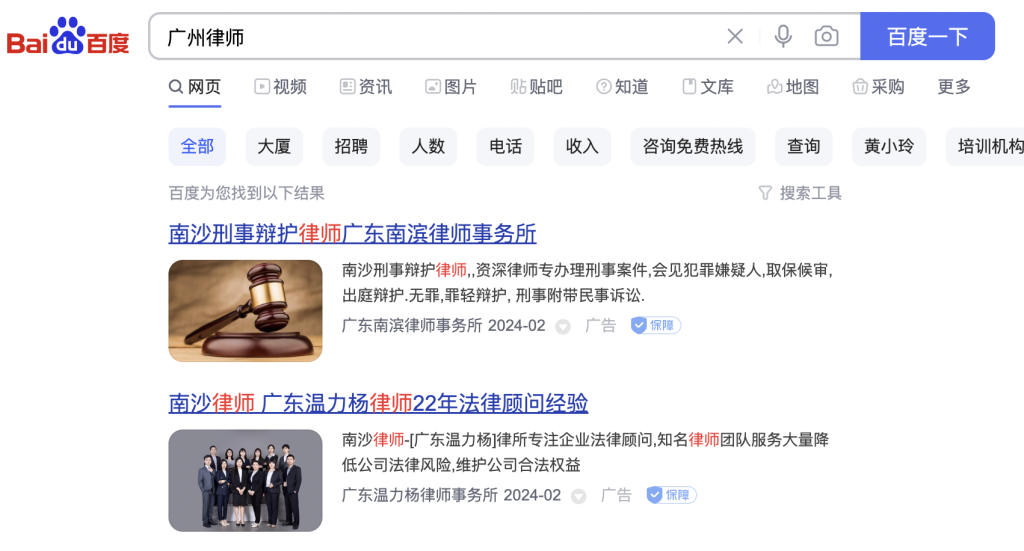
Task: Switch to the 图片 tab
Action: (451, 87)
